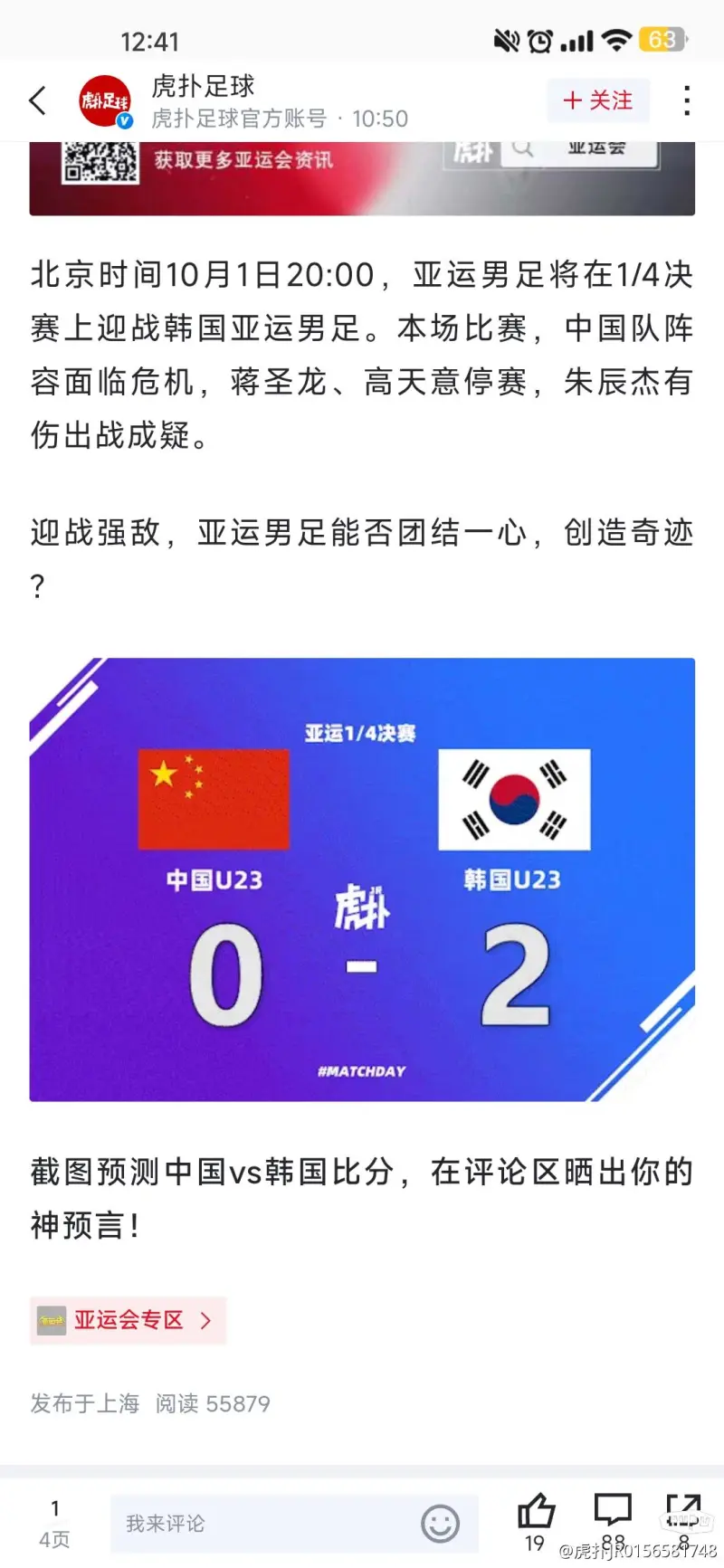The width and height of the screenshot is (724, 1568).
Task: Follow the account via the 关注 button
Action: click(597, 100)
